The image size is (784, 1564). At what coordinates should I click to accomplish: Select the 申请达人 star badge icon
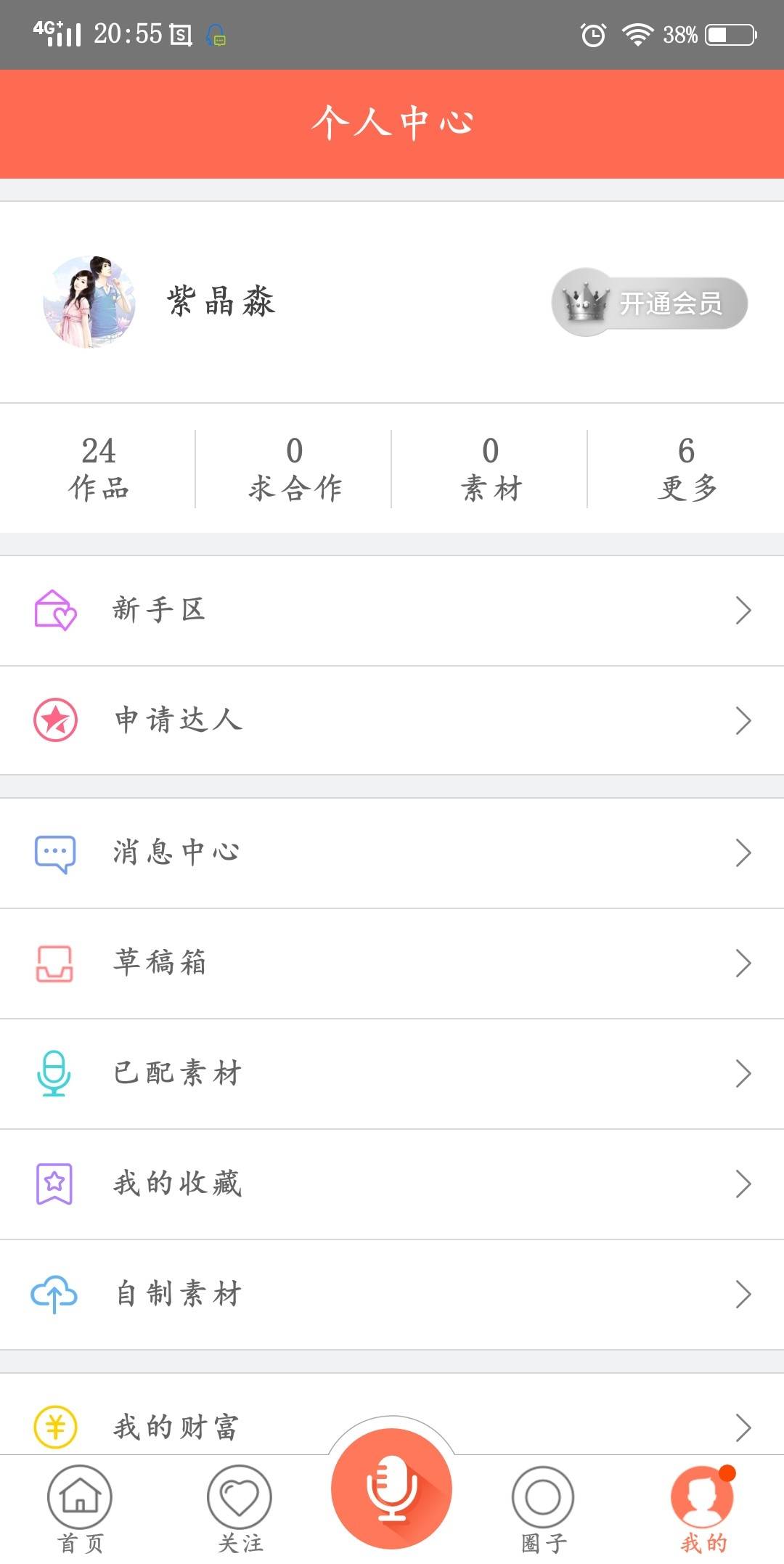click(x=54, y=720)
